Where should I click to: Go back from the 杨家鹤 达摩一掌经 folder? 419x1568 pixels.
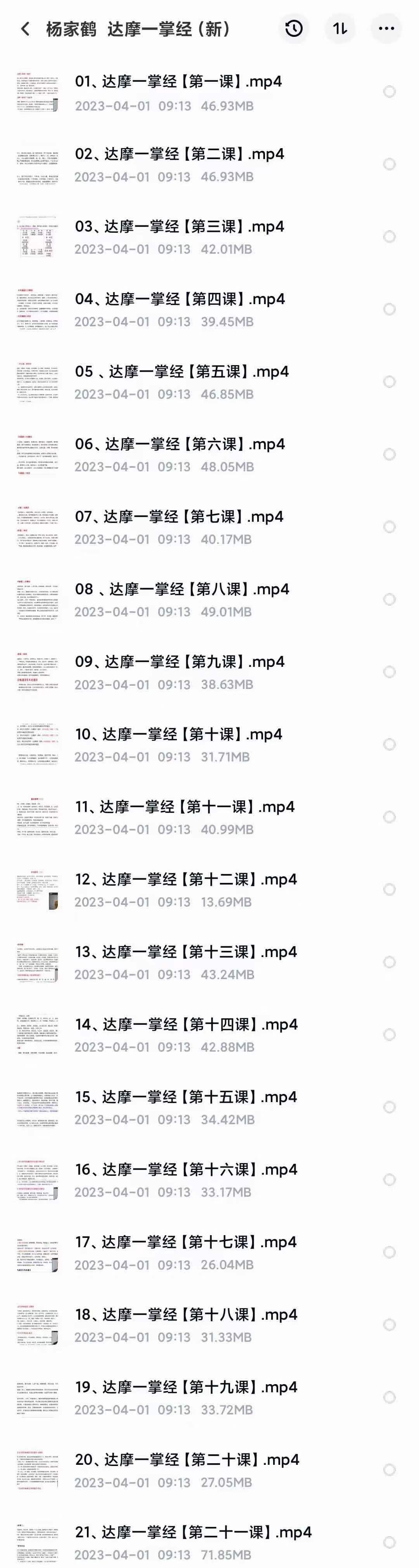click(x=26, y=29)
